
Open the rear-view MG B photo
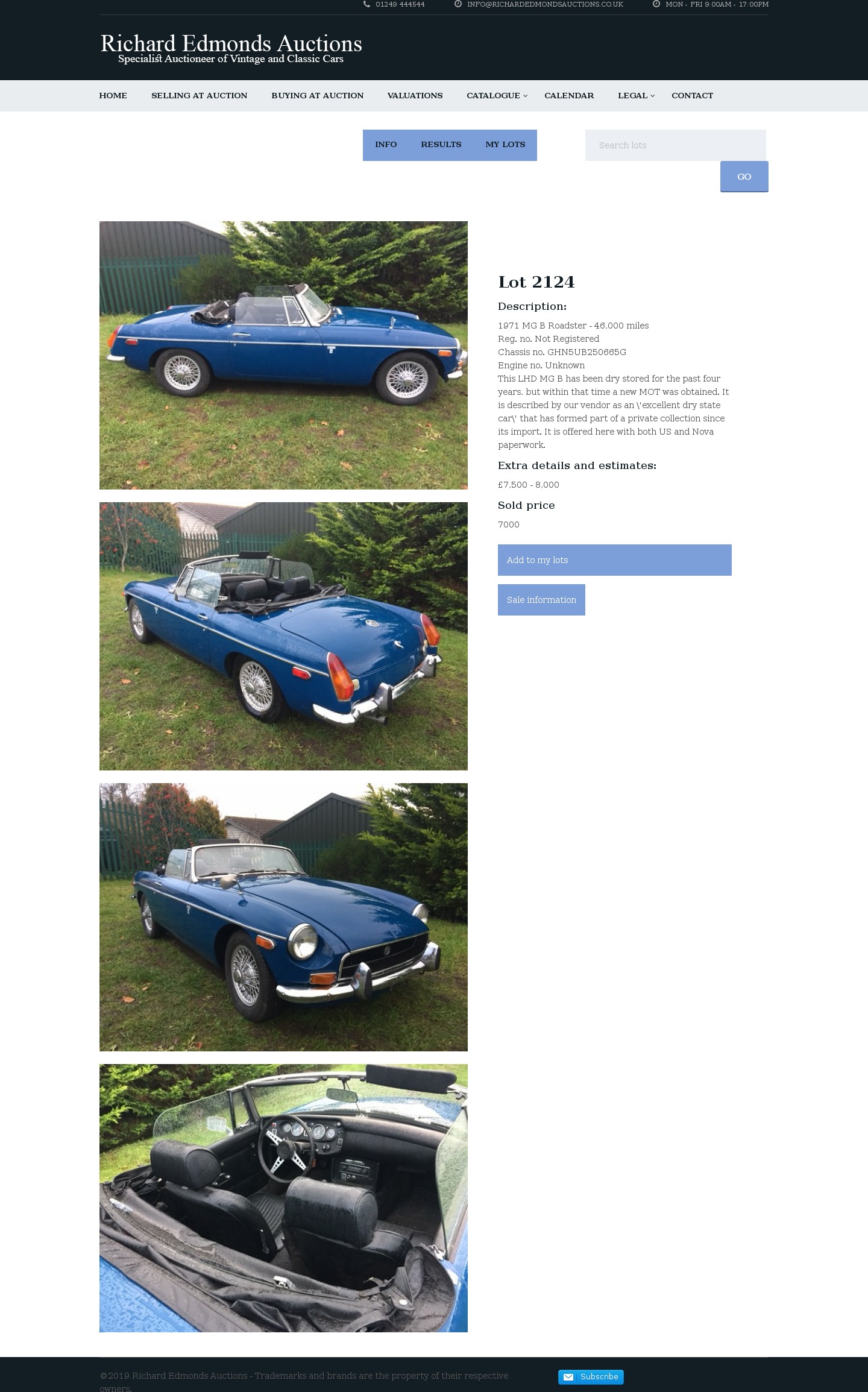[x=283, y=636]
